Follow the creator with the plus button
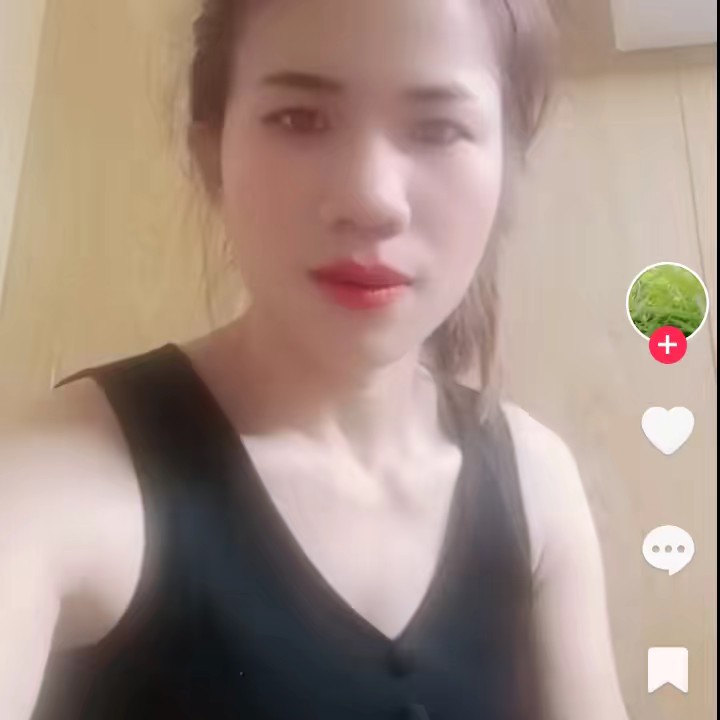The width and height of the screenshot is (720, 720). pyautogui.click(x=667, y=347)
